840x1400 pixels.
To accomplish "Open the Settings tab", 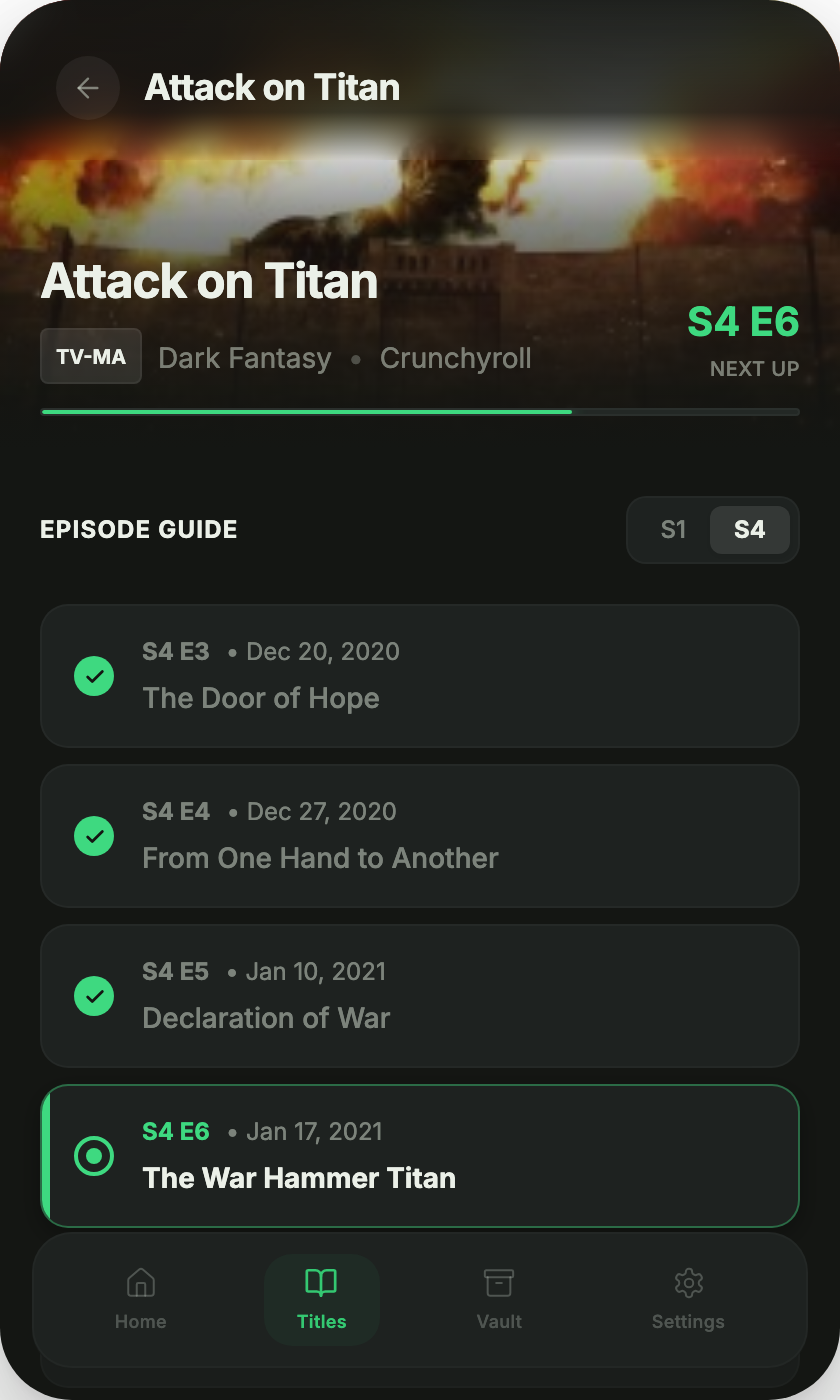I will pyautogui.click(x=688, y=1300).
